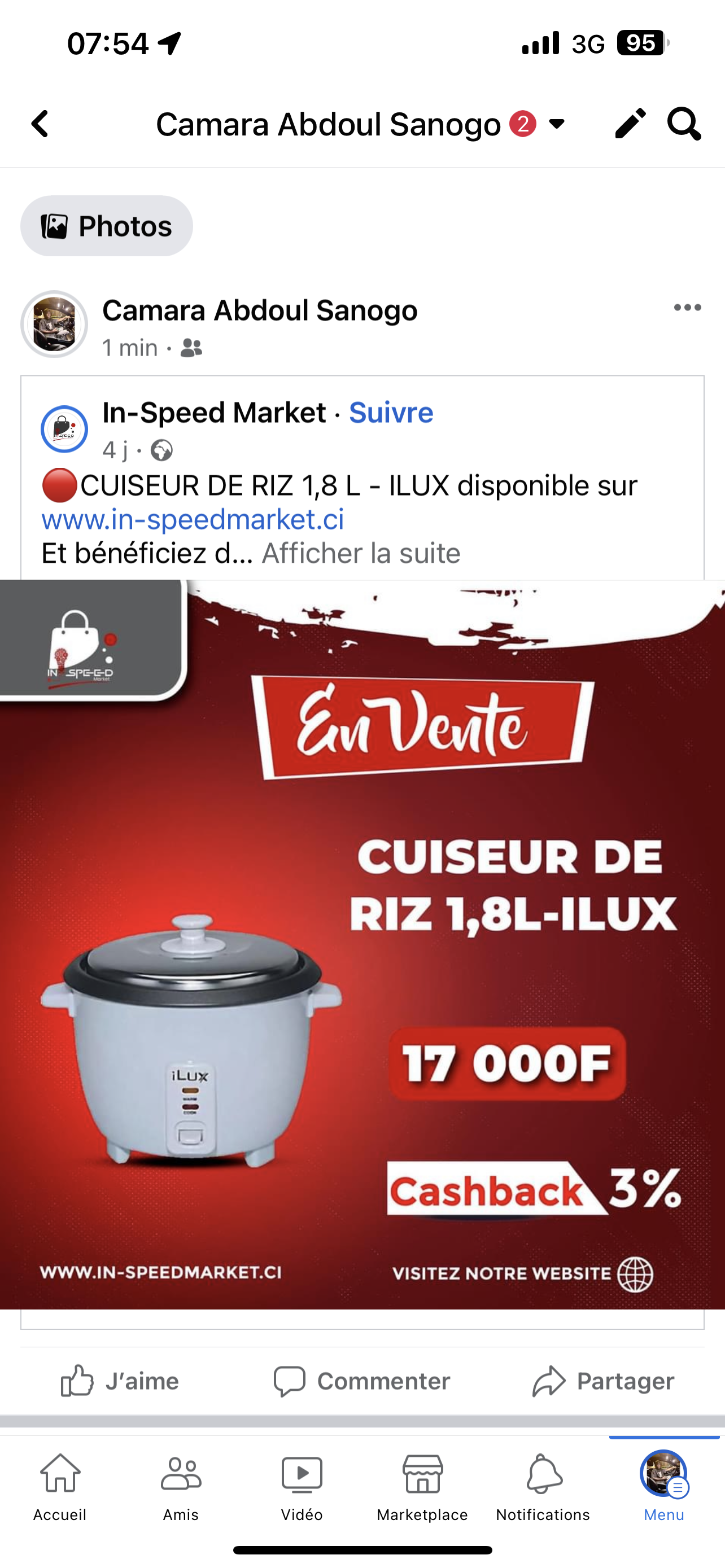
Task: Open post options three-dot menu
Action: pos(687,308)
